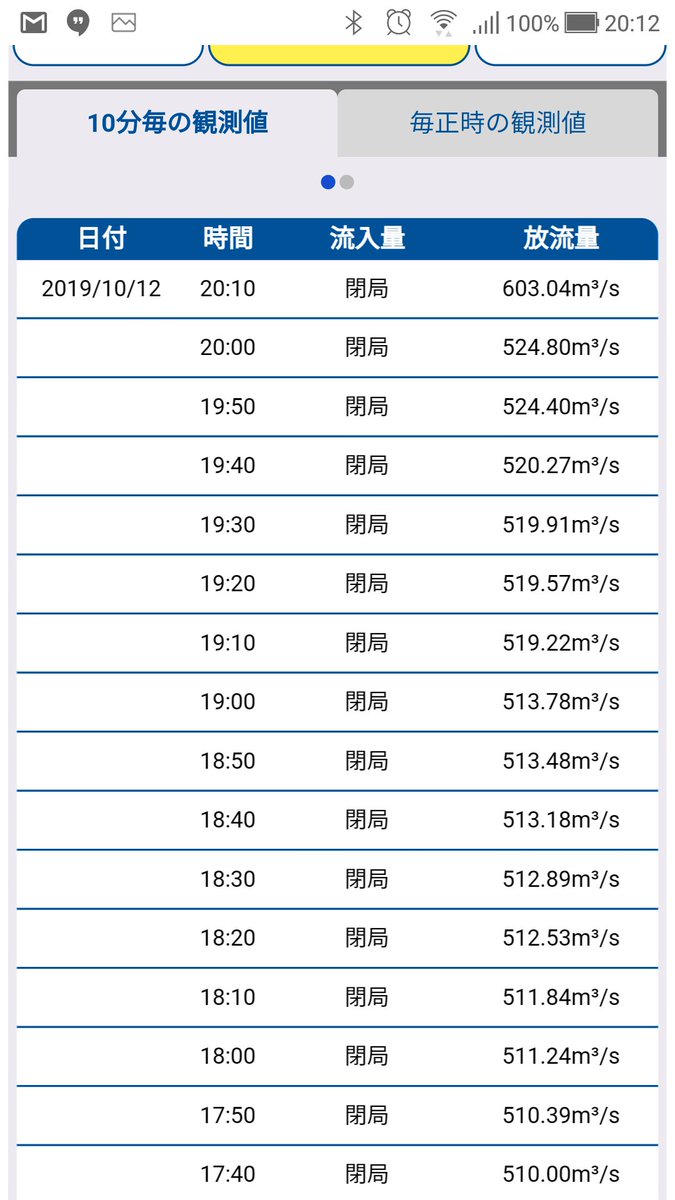Image resolution: width=675 pixels, height=1200 pixels.
Task: Tap the second page indicator dot
Action: 347,182
